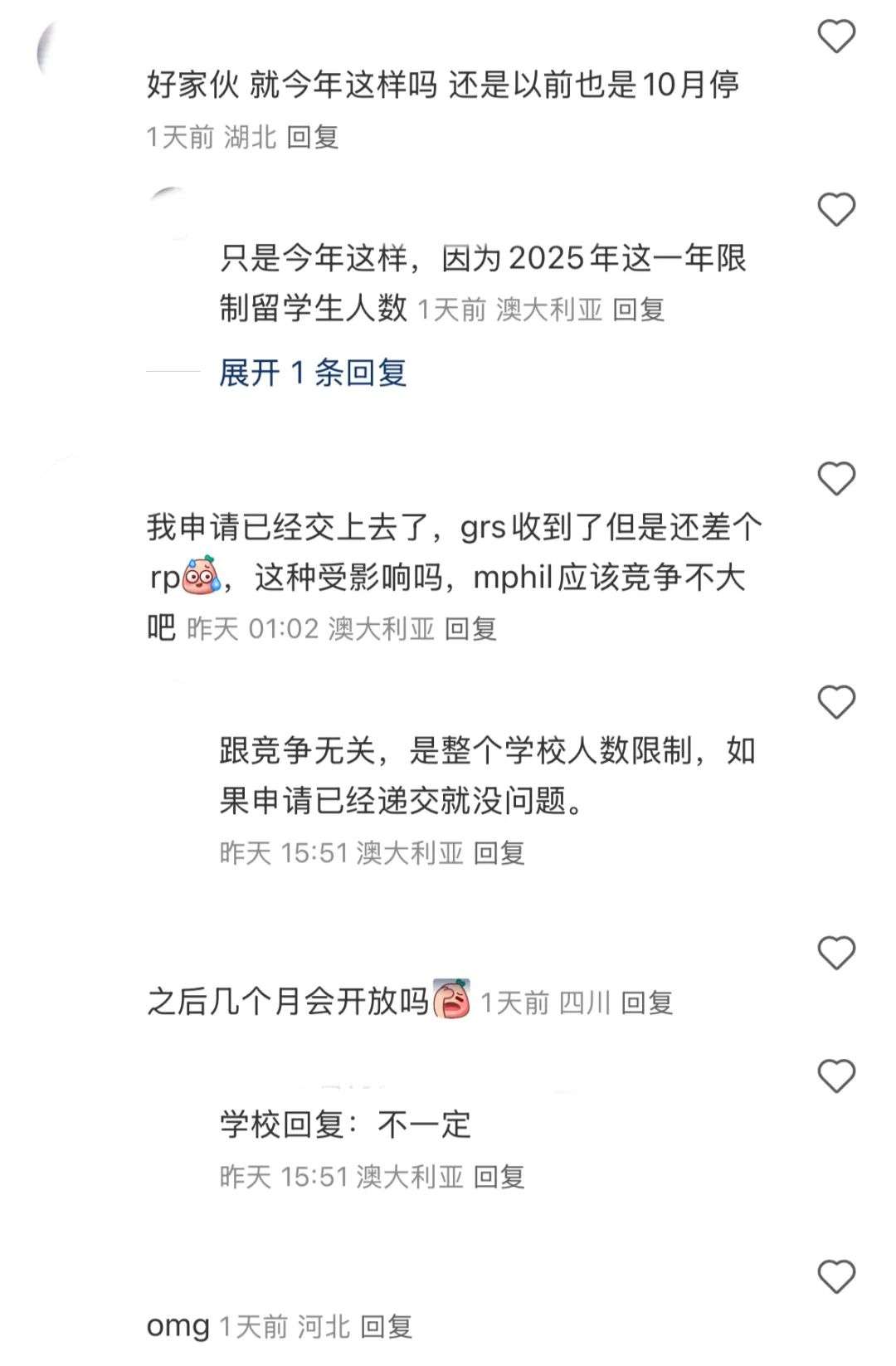Image resolution: width=896 pixels, height=1366 pixels.
Task: Reply to the 跟竞争无关 comment
Action: [x=499, y=853]
